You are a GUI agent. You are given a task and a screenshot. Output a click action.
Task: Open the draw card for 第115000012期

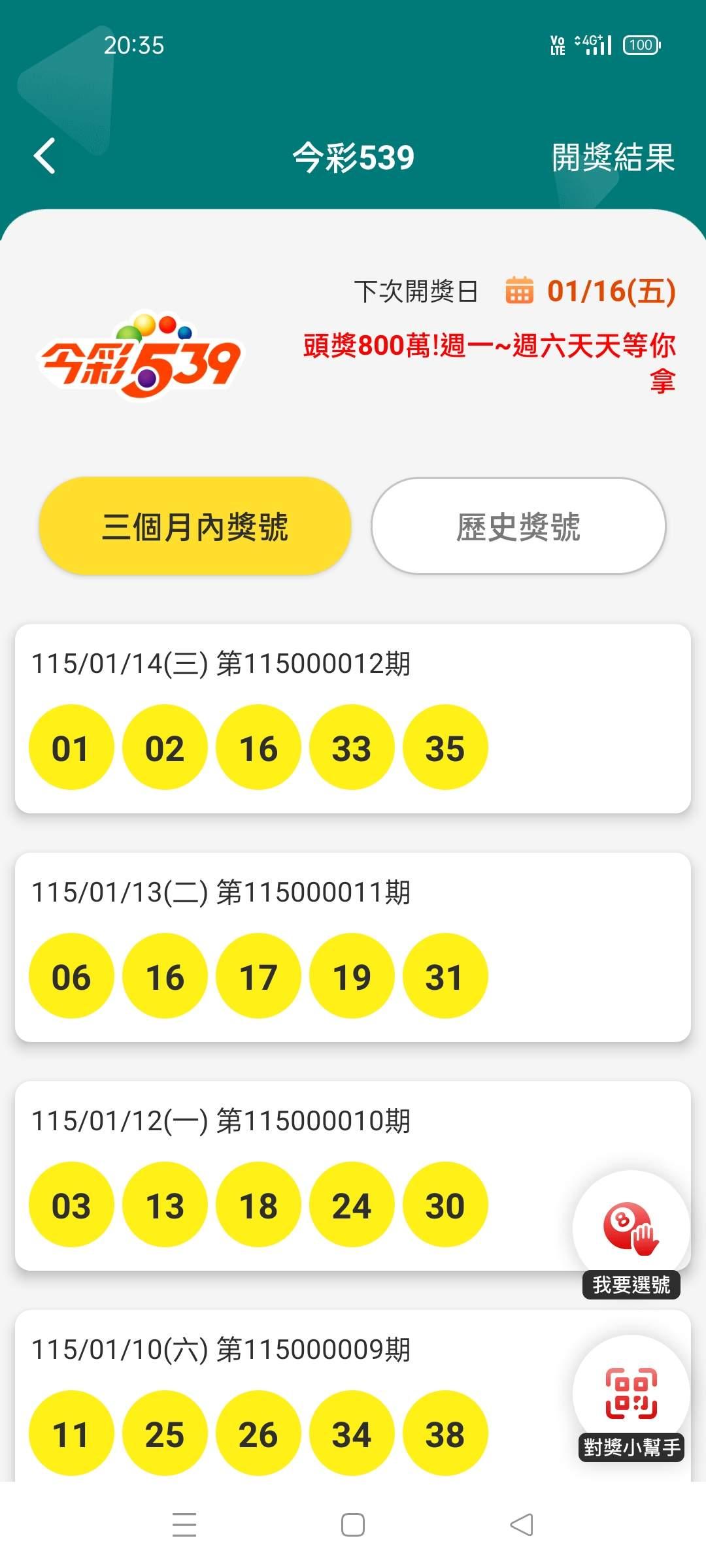coord(353,719)
